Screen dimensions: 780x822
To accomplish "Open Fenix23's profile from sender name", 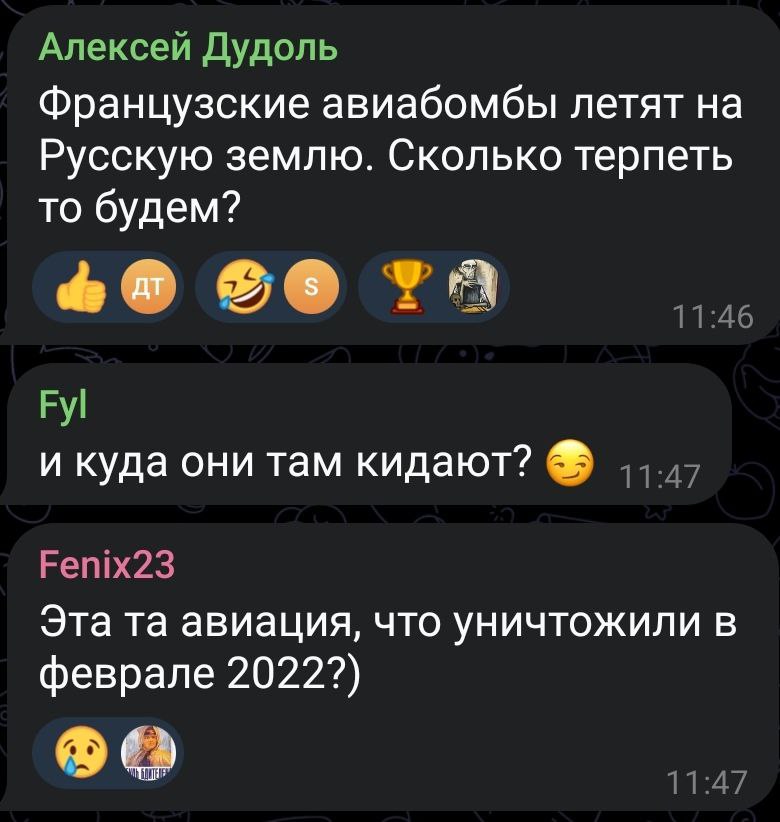I will coord(106,566).
